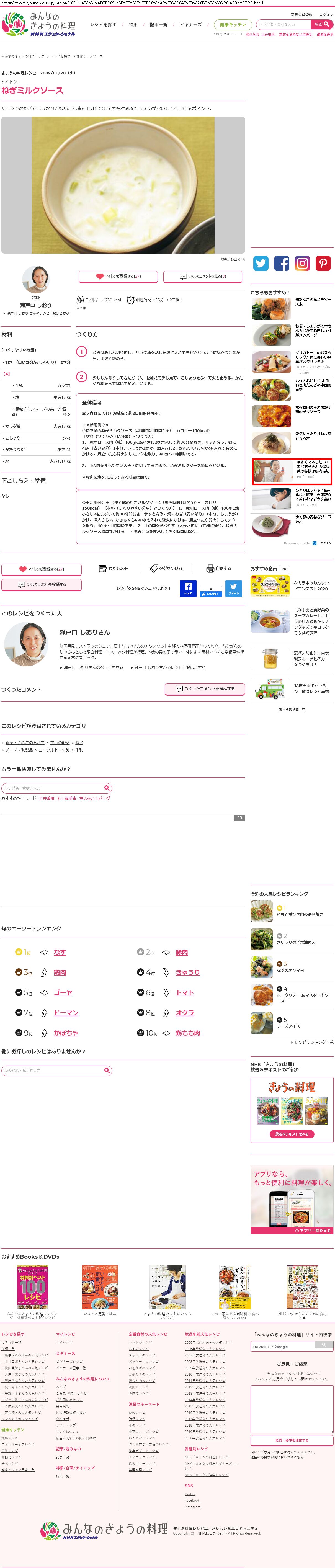The height and width of the screenshot is (1568, 335).
Task: Select keyword かぼちゃ in ranking
Action: tap(66, 1033)
